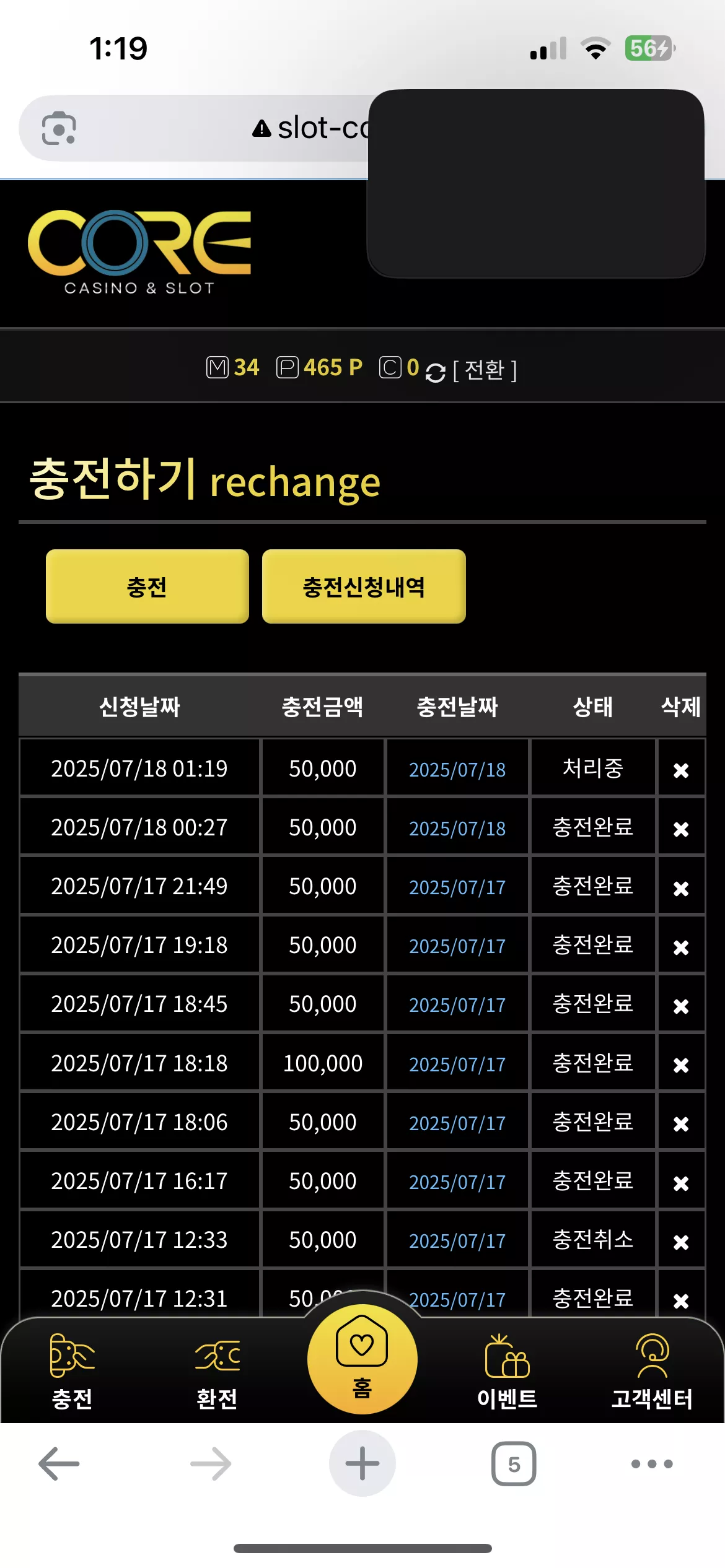Open the 이벤트 events tab
Image resolution: width=725 pixels, height=1568 pixels.
tap(507, 1371)
